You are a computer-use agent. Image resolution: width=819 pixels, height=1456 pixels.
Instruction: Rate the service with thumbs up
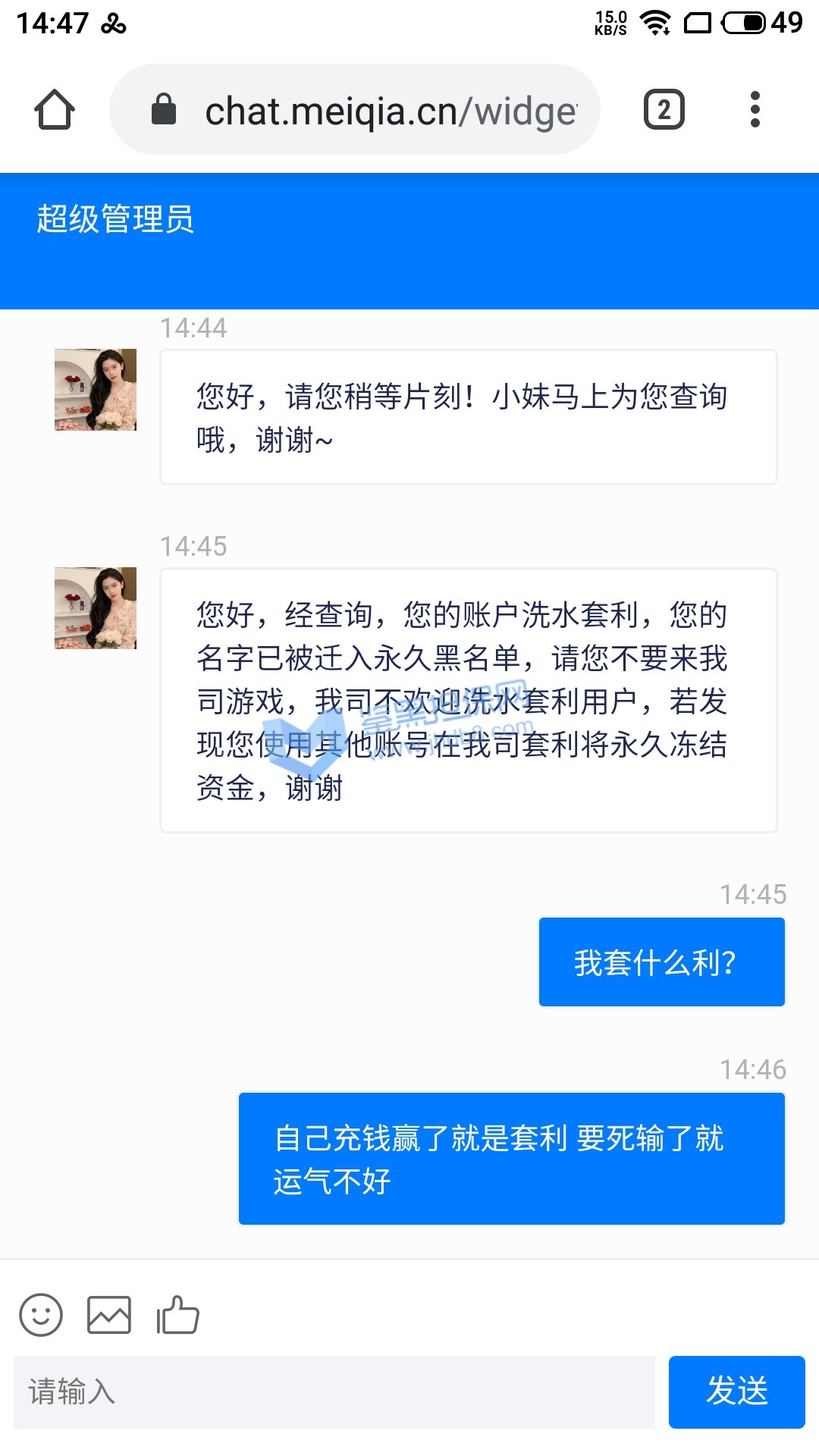pyautogui.click(x=177, y=1315)
